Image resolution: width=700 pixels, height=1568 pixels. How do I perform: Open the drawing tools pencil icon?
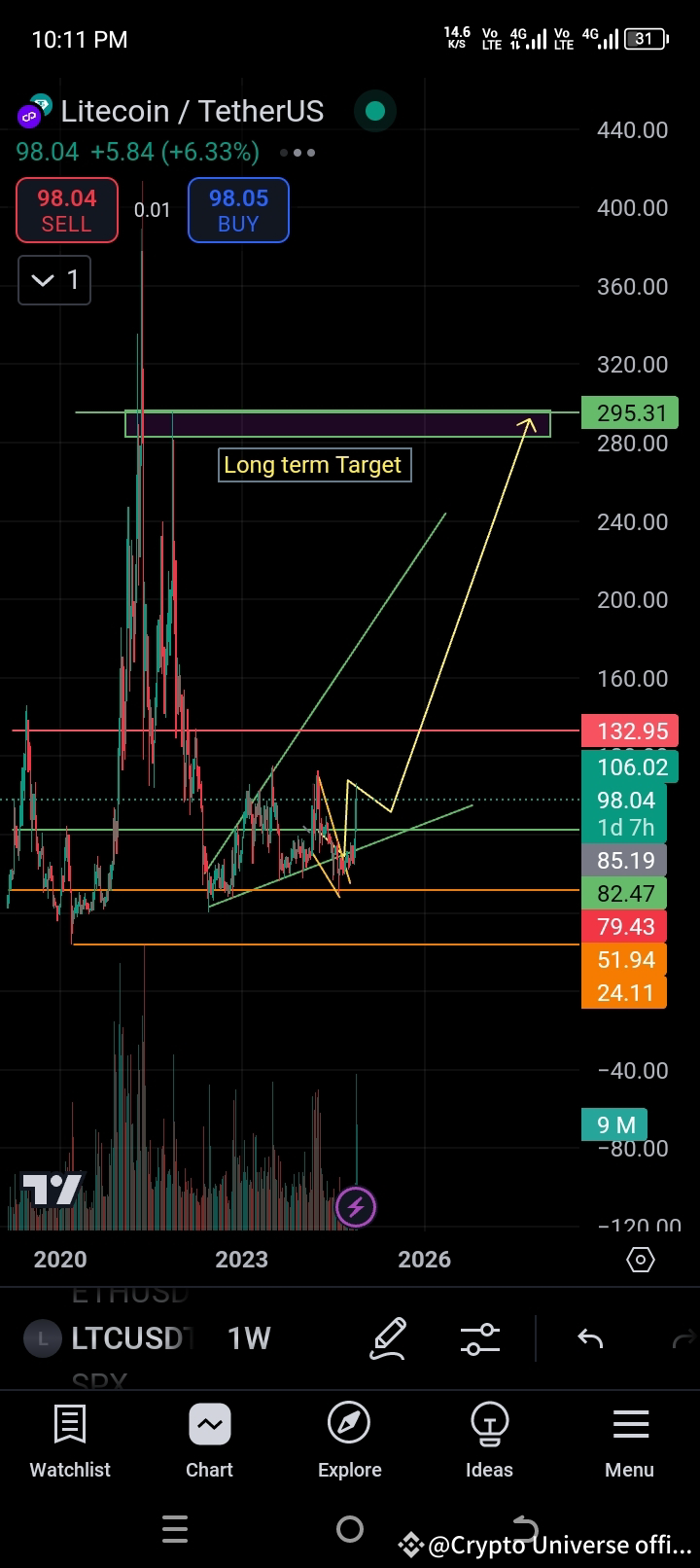tap(388, 1338)
